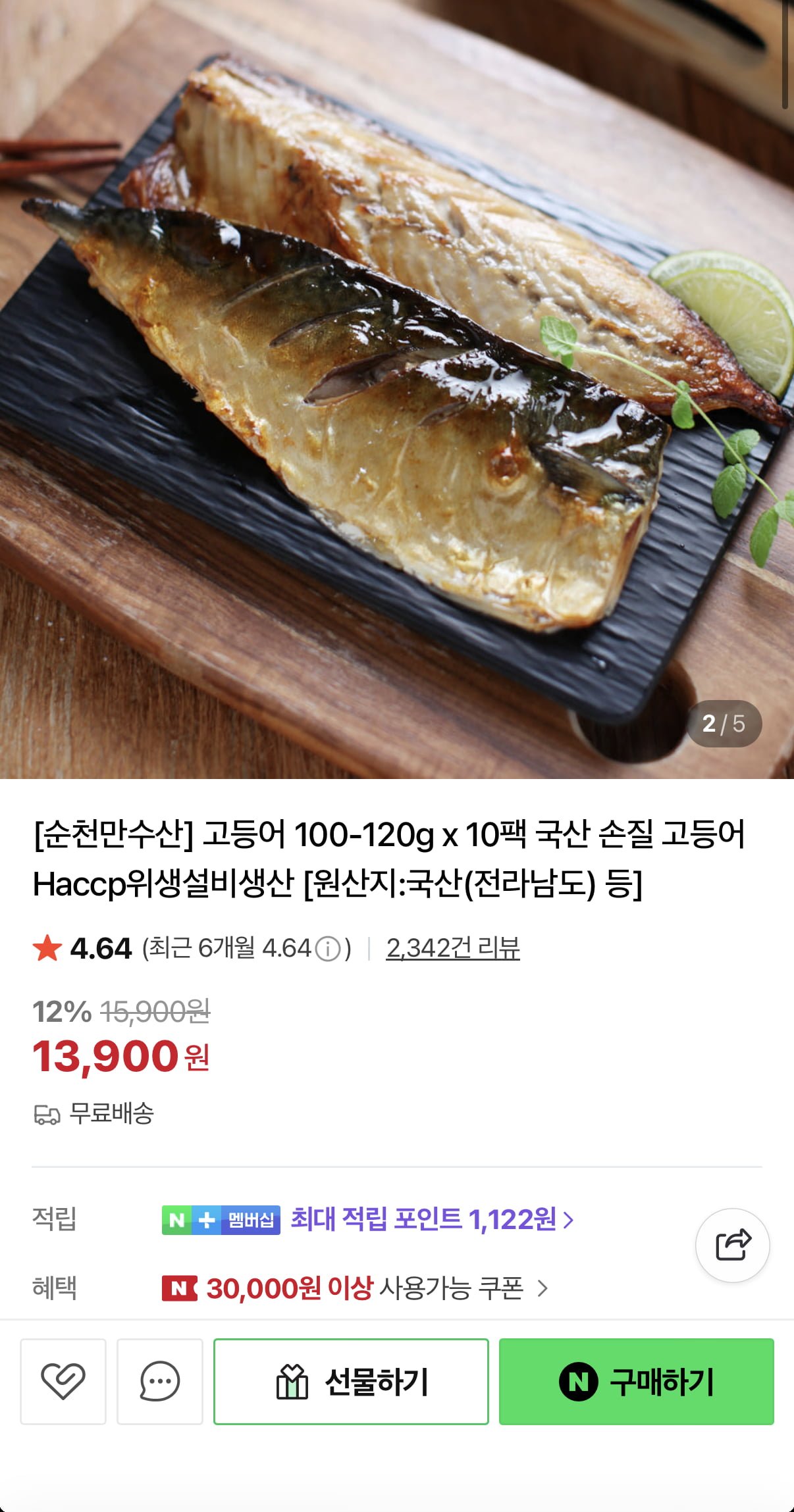Viewport: 794px width, 1512px height.
Task: Add this product to your wishlist with the heart
Action: tap(63, 1381)
